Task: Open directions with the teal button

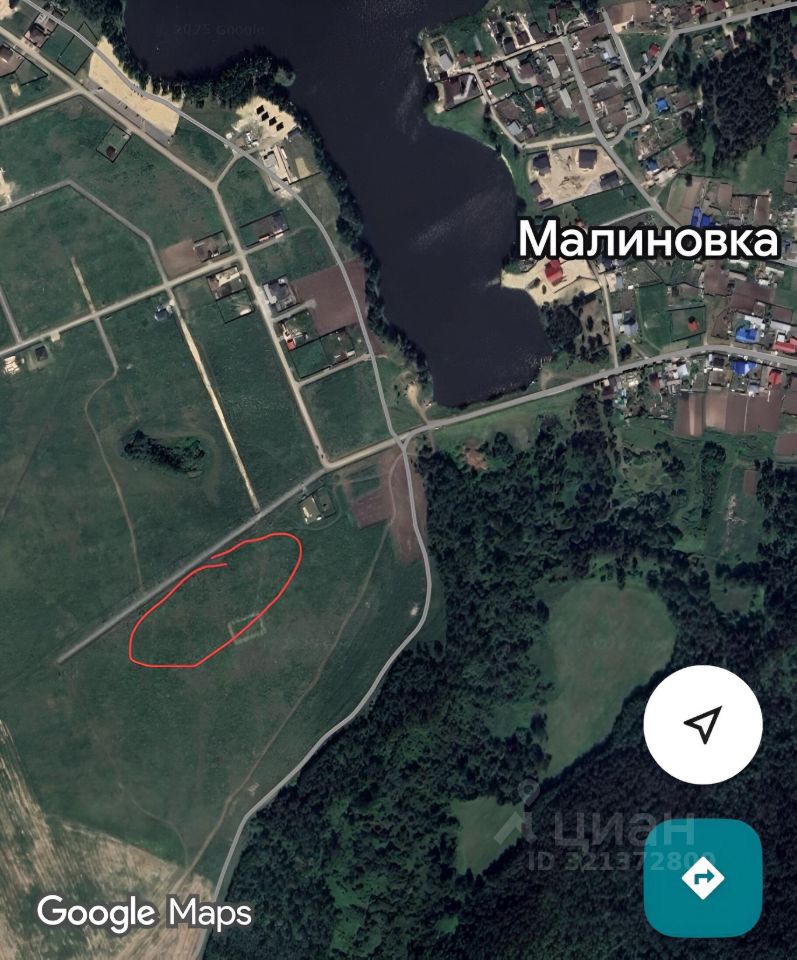Action: click(703, 877)
